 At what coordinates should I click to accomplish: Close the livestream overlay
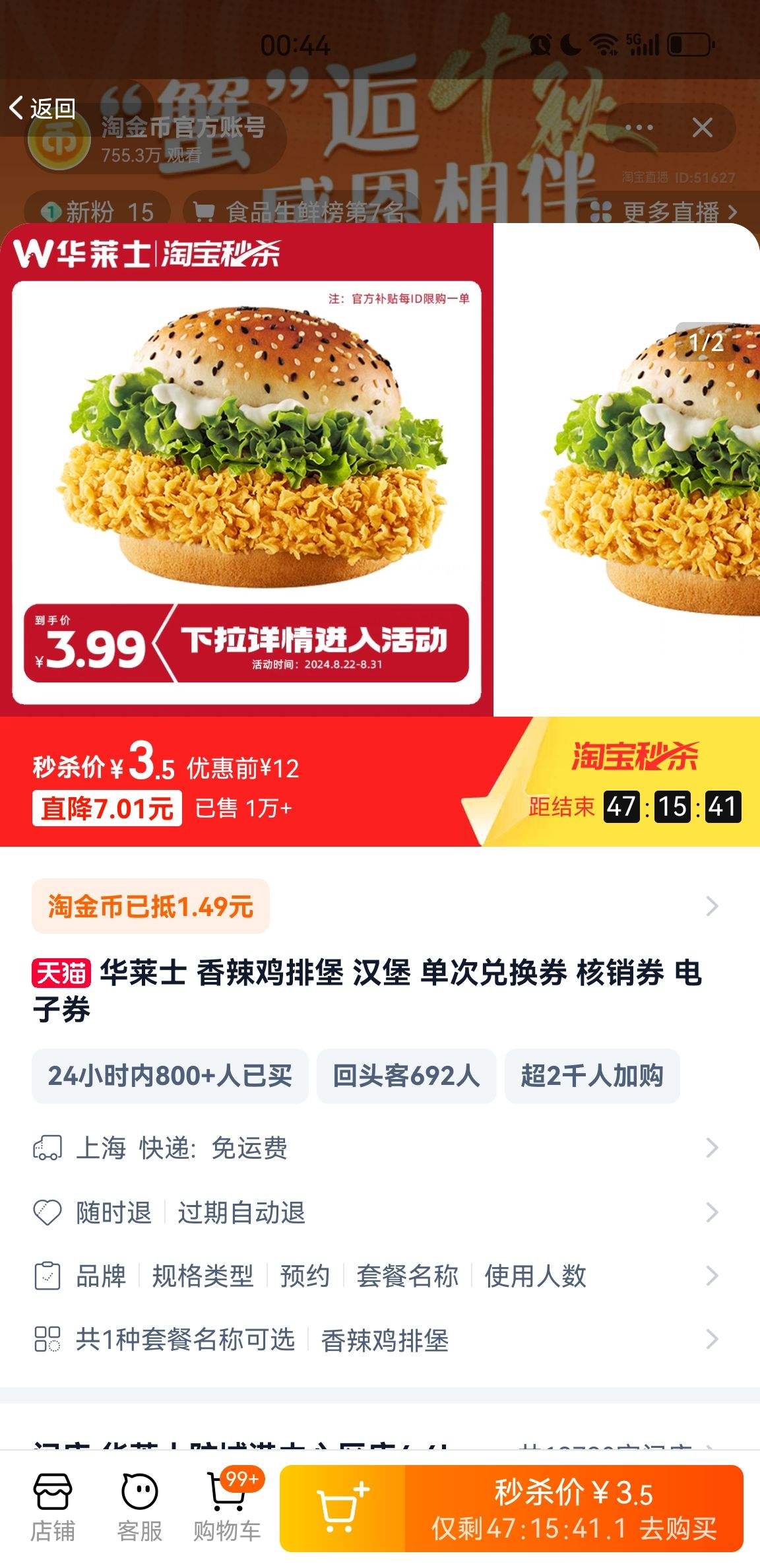pos(703,128)
